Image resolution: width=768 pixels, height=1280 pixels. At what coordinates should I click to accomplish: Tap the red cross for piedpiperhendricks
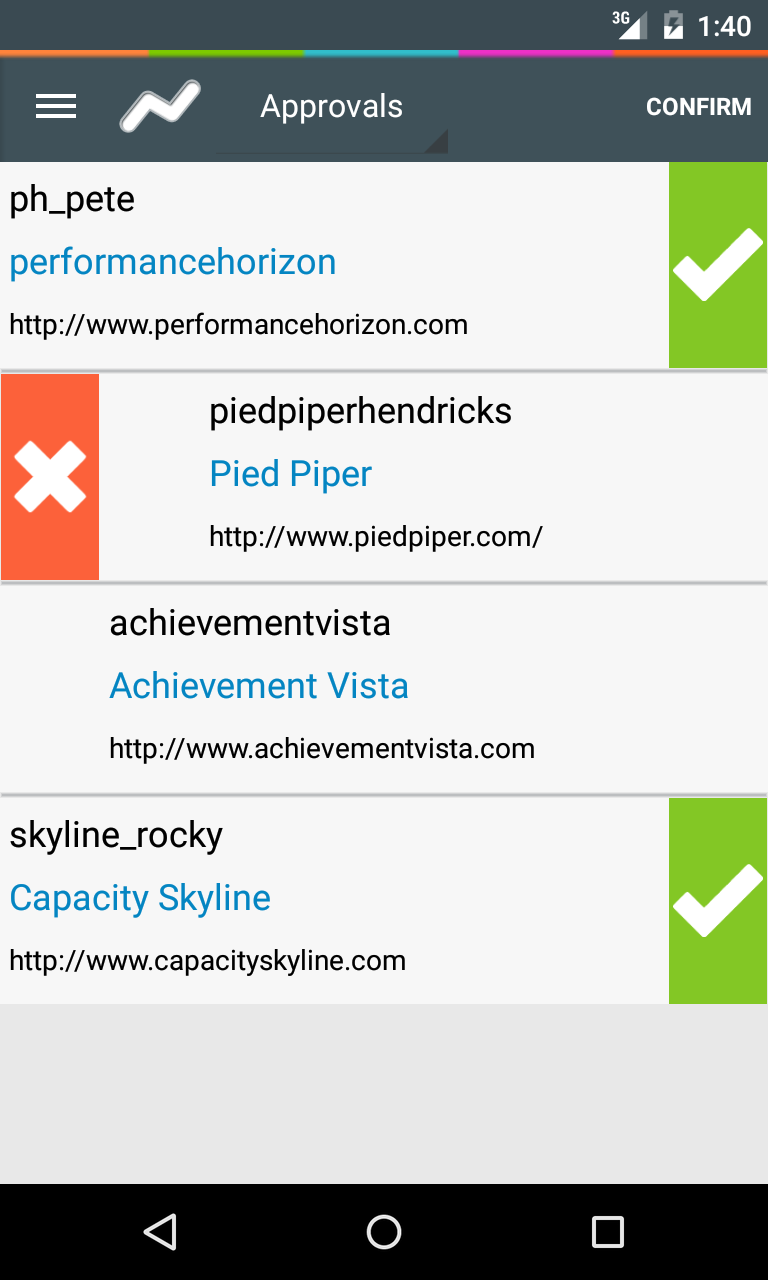[x=50, y=477]
